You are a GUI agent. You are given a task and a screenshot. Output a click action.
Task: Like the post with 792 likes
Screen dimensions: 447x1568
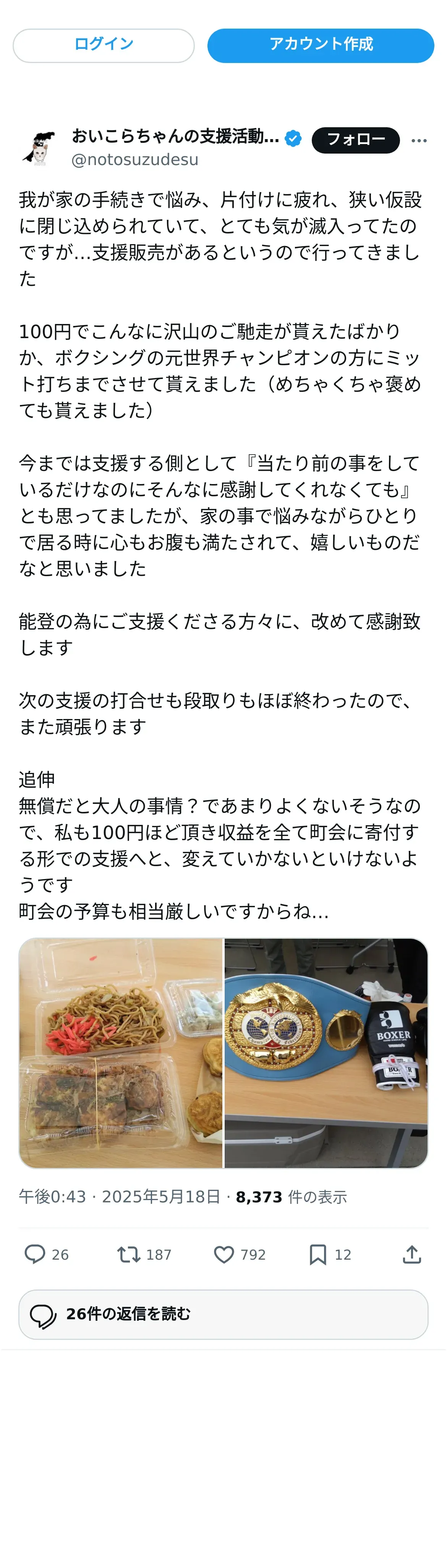(x=239, y=1255)
